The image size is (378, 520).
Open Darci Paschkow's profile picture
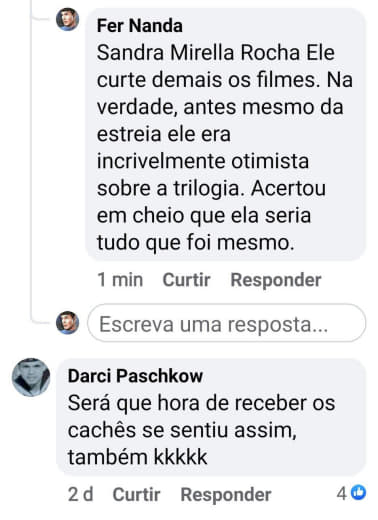(31, 377)
